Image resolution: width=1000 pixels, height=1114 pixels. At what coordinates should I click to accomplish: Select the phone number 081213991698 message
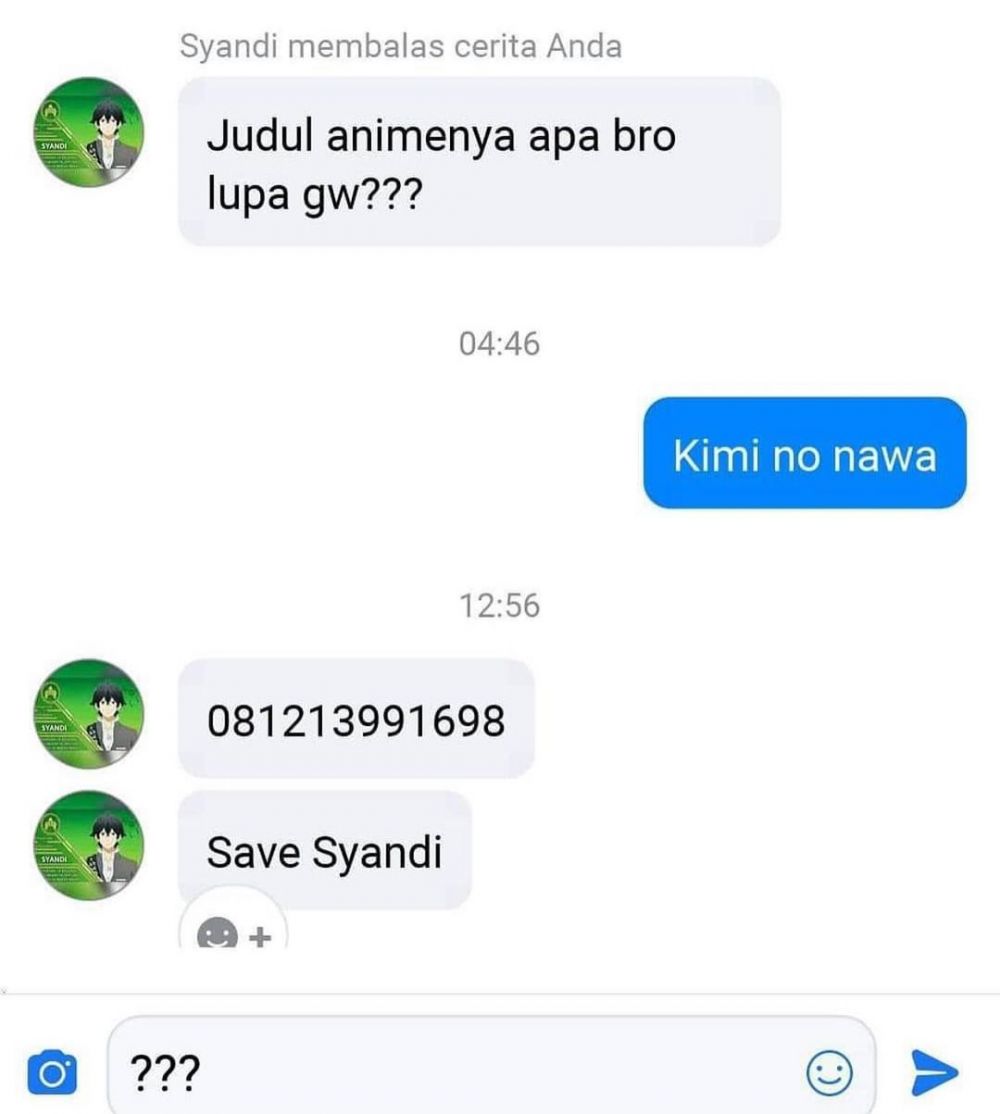point(356,716)
